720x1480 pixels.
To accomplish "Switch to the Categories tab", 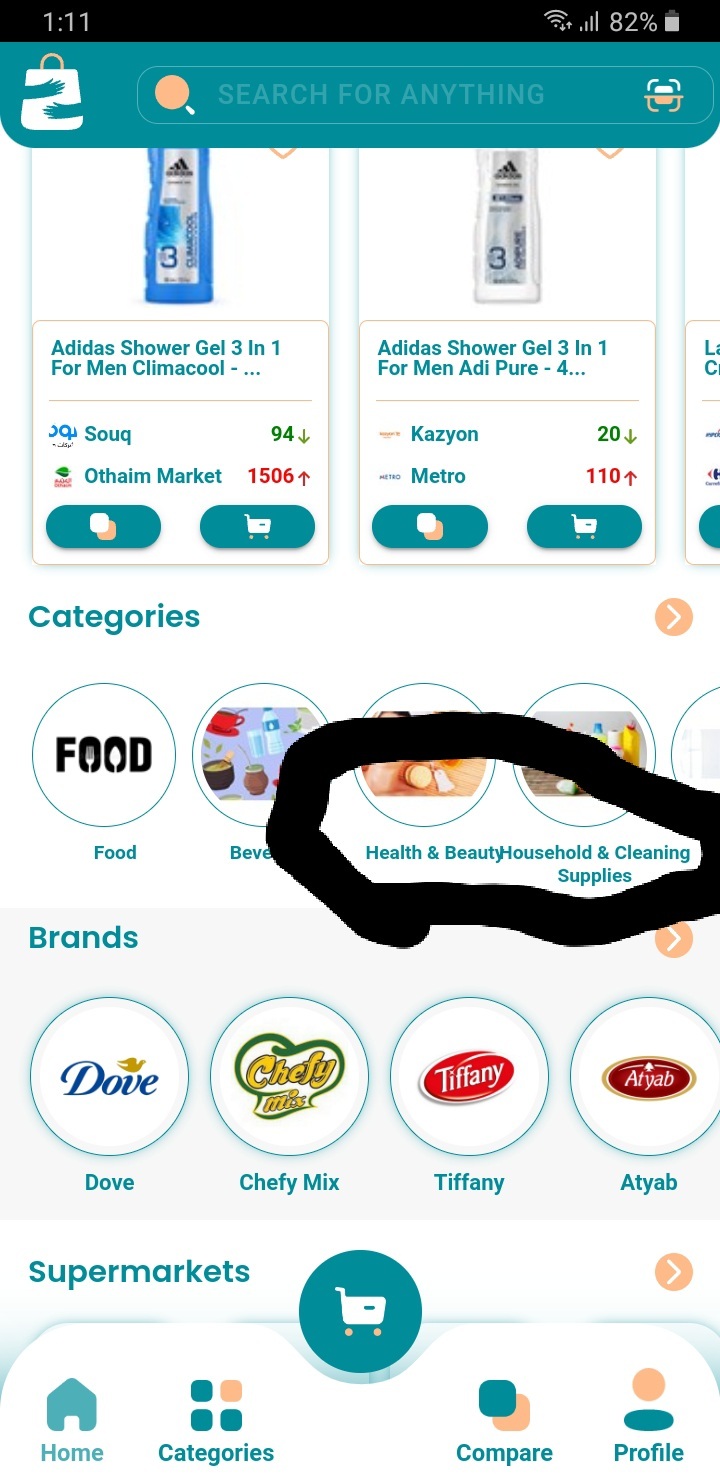I will click(x=216, y=1420).
